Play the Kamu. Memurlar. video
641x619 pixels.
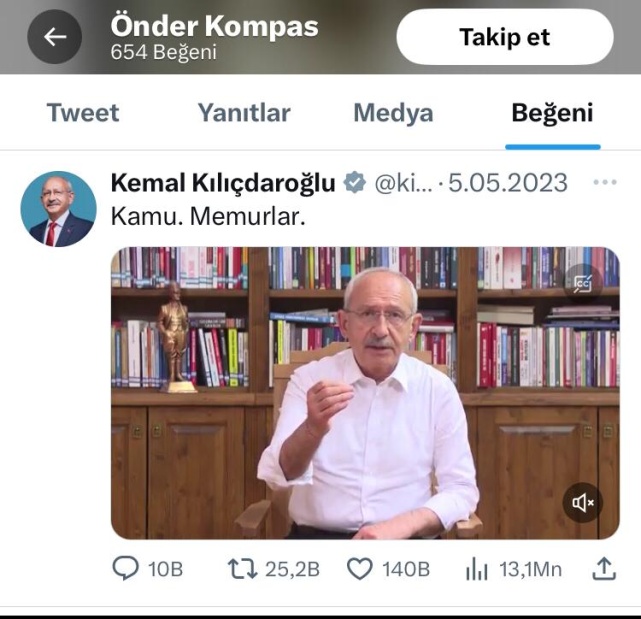coord(364,393)
